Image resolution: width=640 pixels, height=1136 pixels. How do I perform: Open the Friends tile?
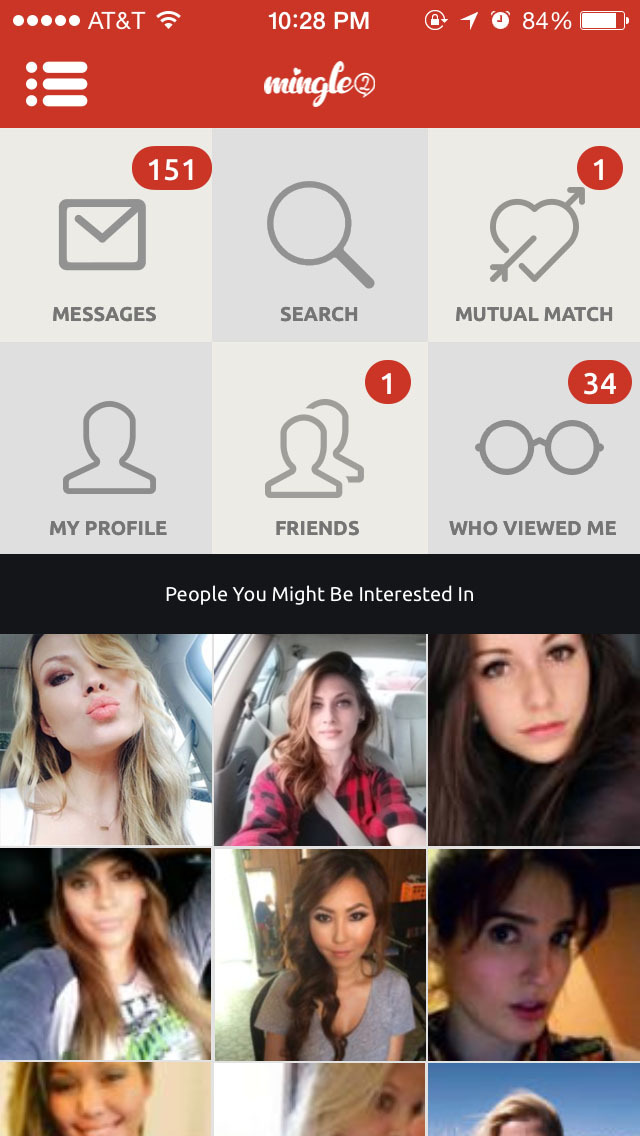pyautogui.click(x=318, y=449)
